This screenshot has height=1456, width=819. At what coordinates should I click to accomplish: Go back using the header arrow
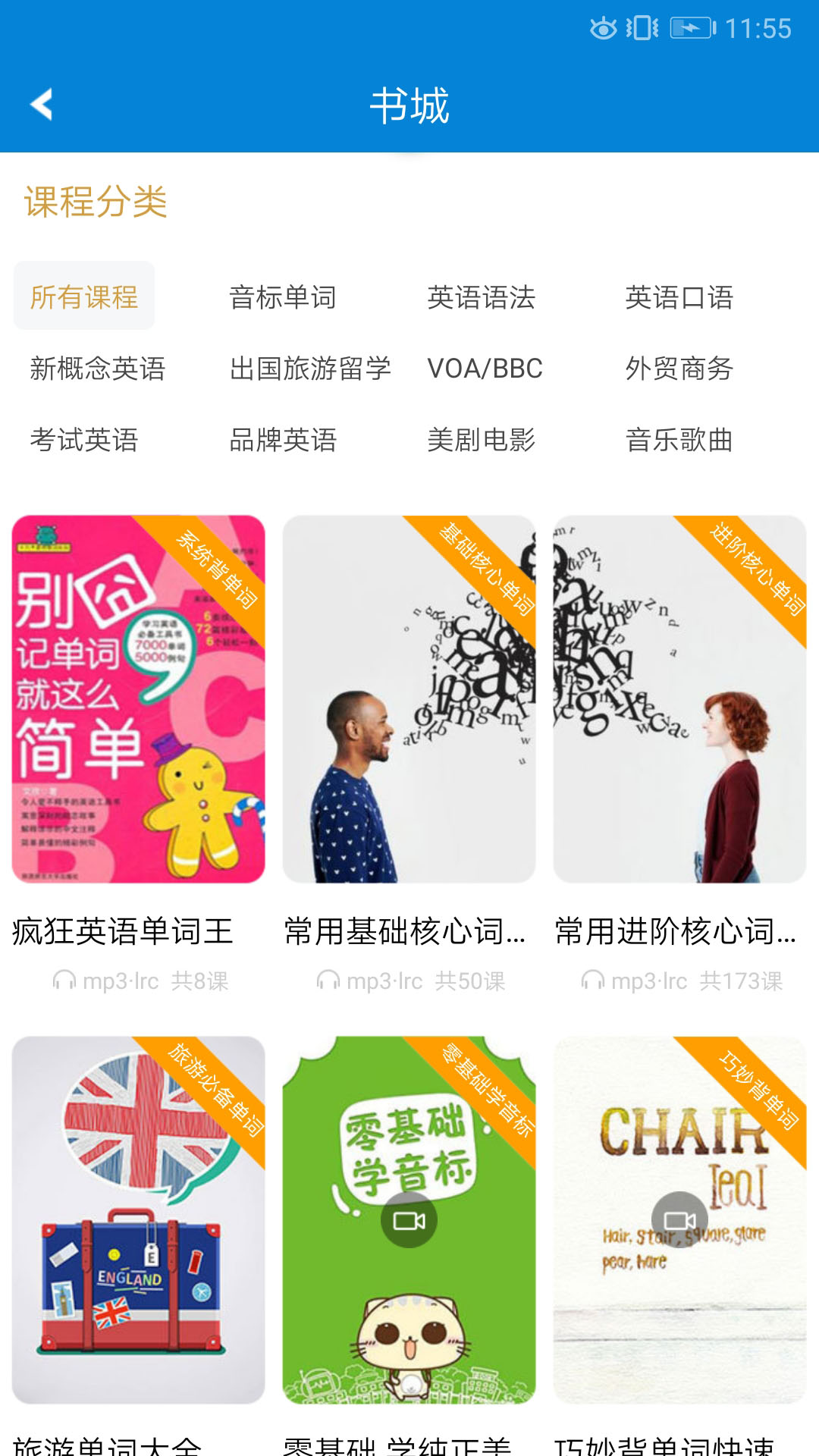tap(42, 105)
